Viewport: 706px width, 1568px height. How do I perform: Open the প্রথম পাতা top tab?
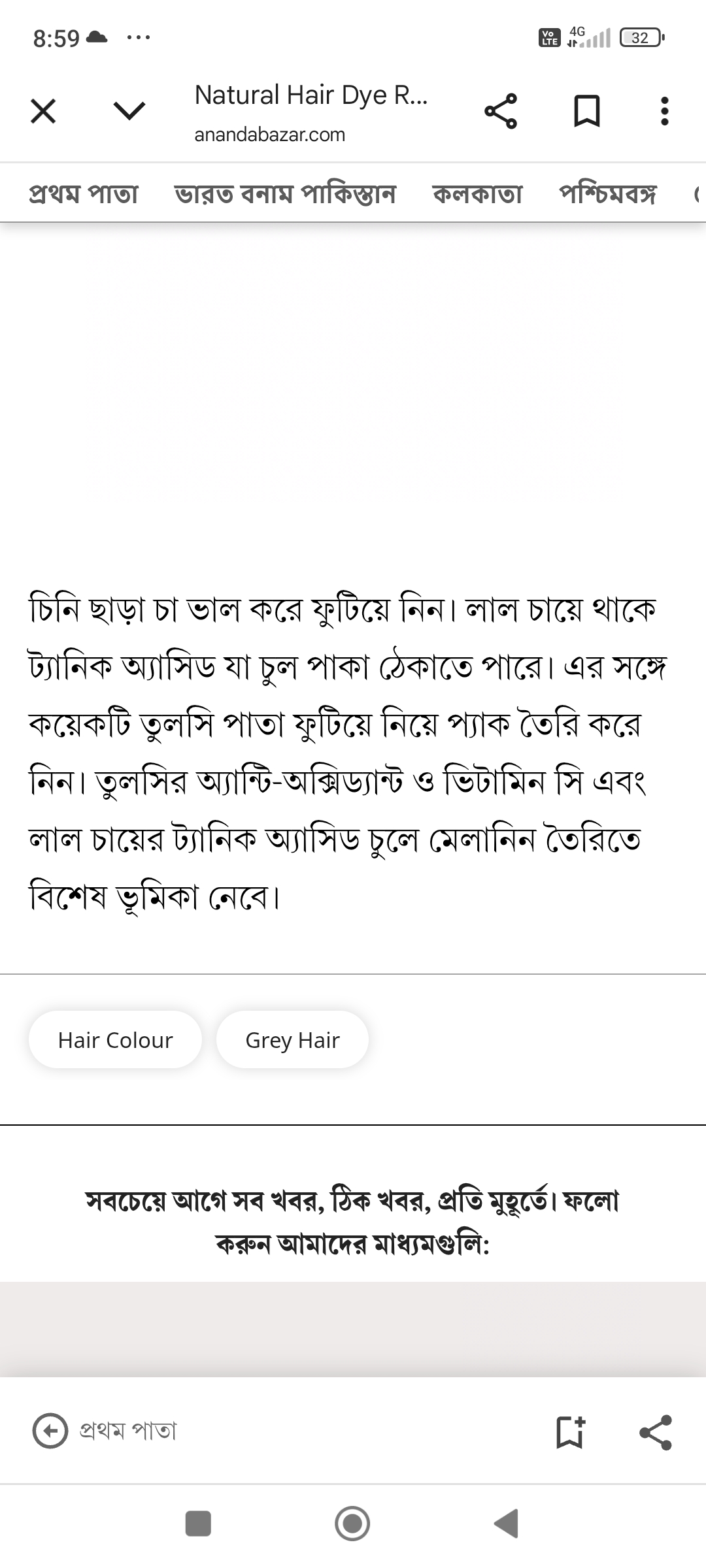[84, 194]
